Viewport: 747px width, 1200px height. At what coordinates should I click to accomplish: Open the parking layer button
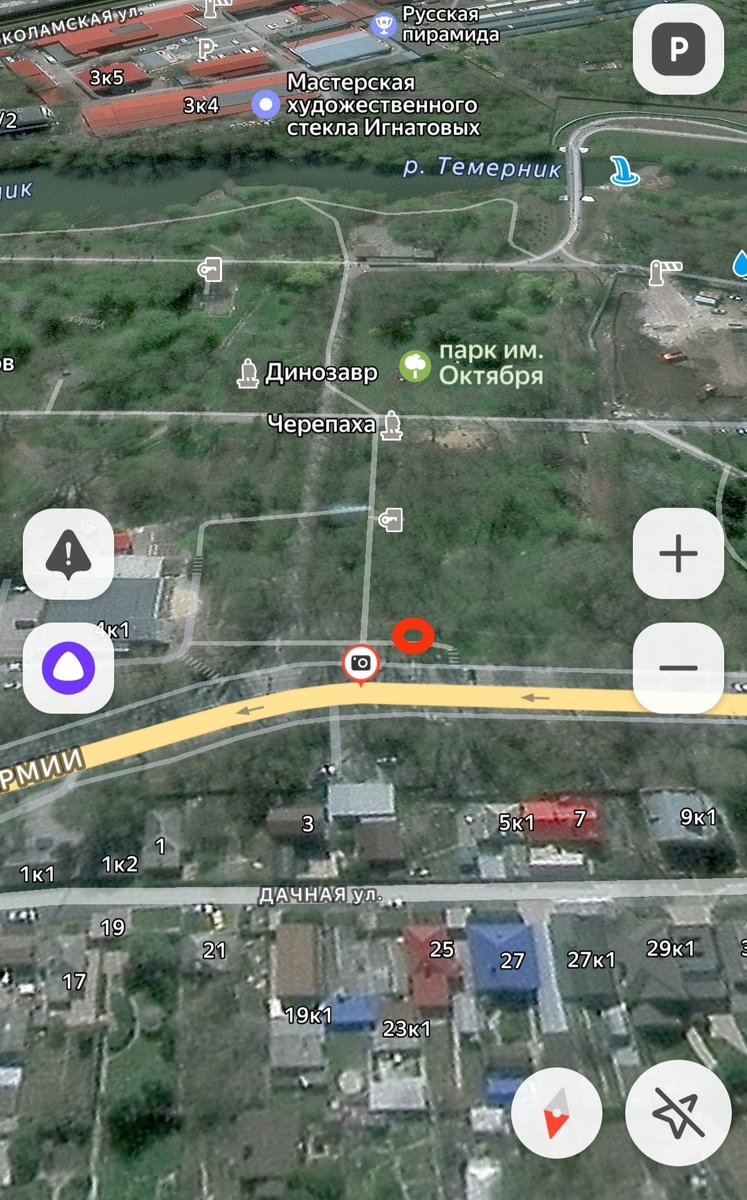679,48
